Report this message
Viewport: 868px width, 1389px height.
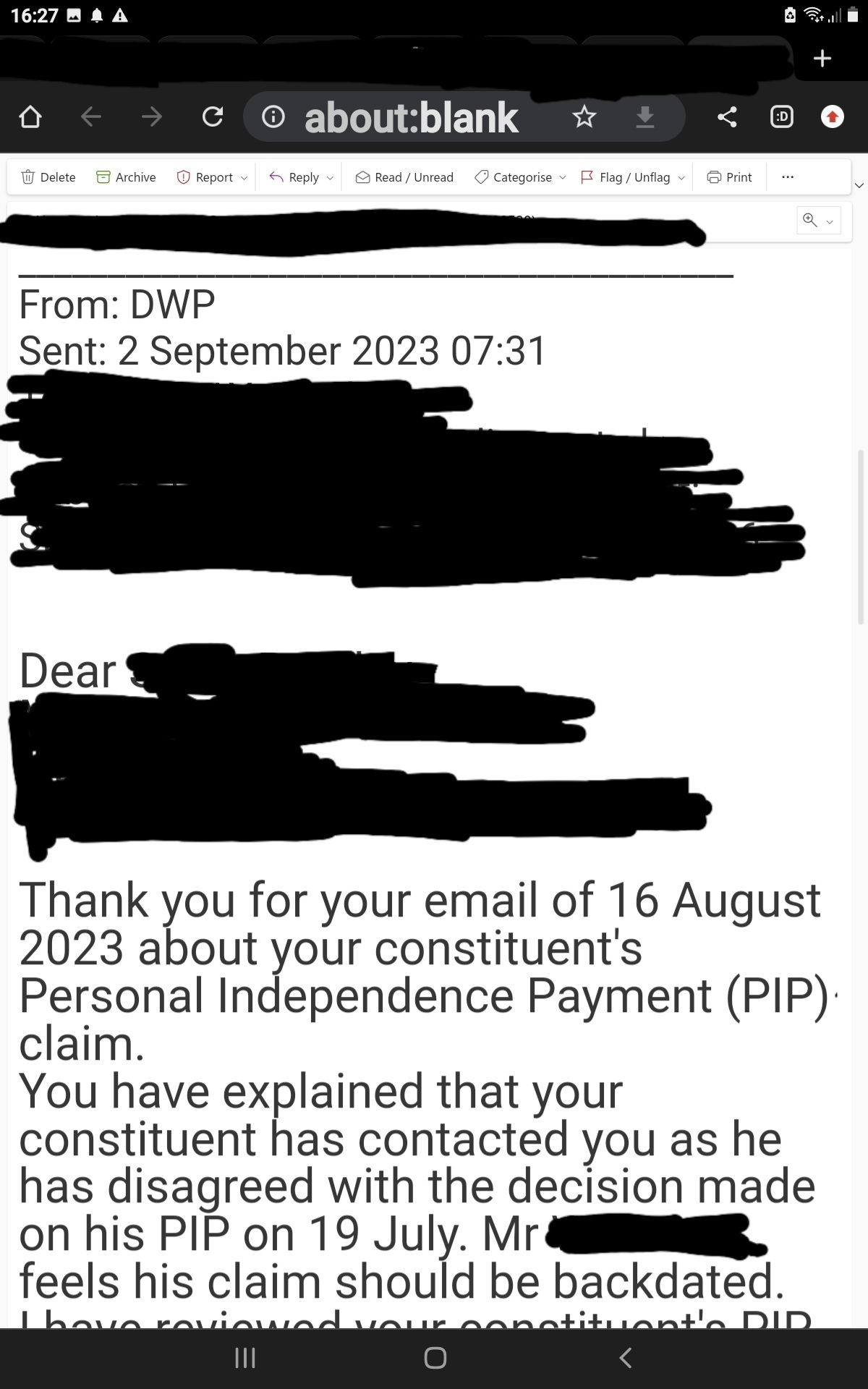(x=212, y=177)
